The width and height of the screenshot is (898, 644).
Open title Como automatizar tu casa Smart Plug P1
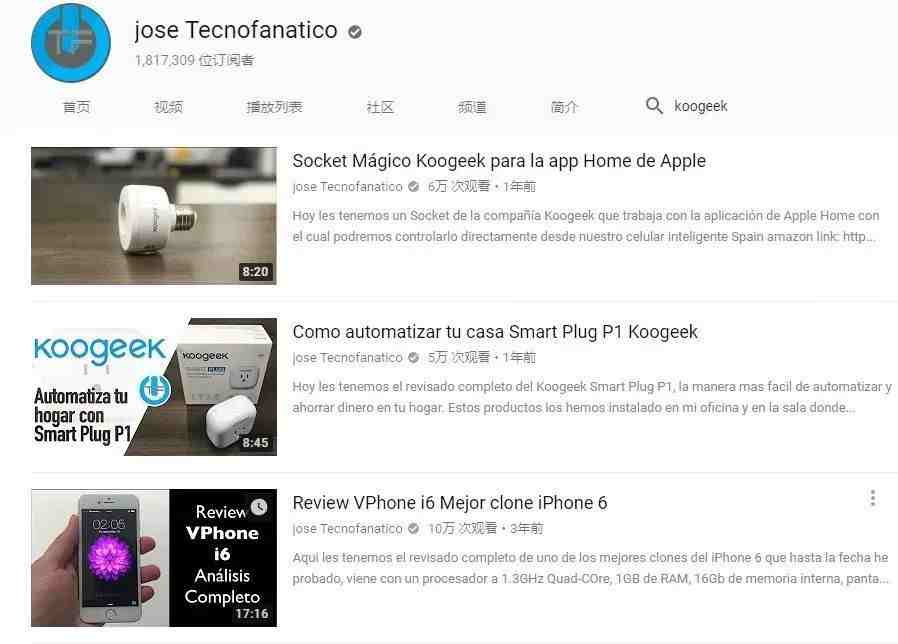click(494, 331)
